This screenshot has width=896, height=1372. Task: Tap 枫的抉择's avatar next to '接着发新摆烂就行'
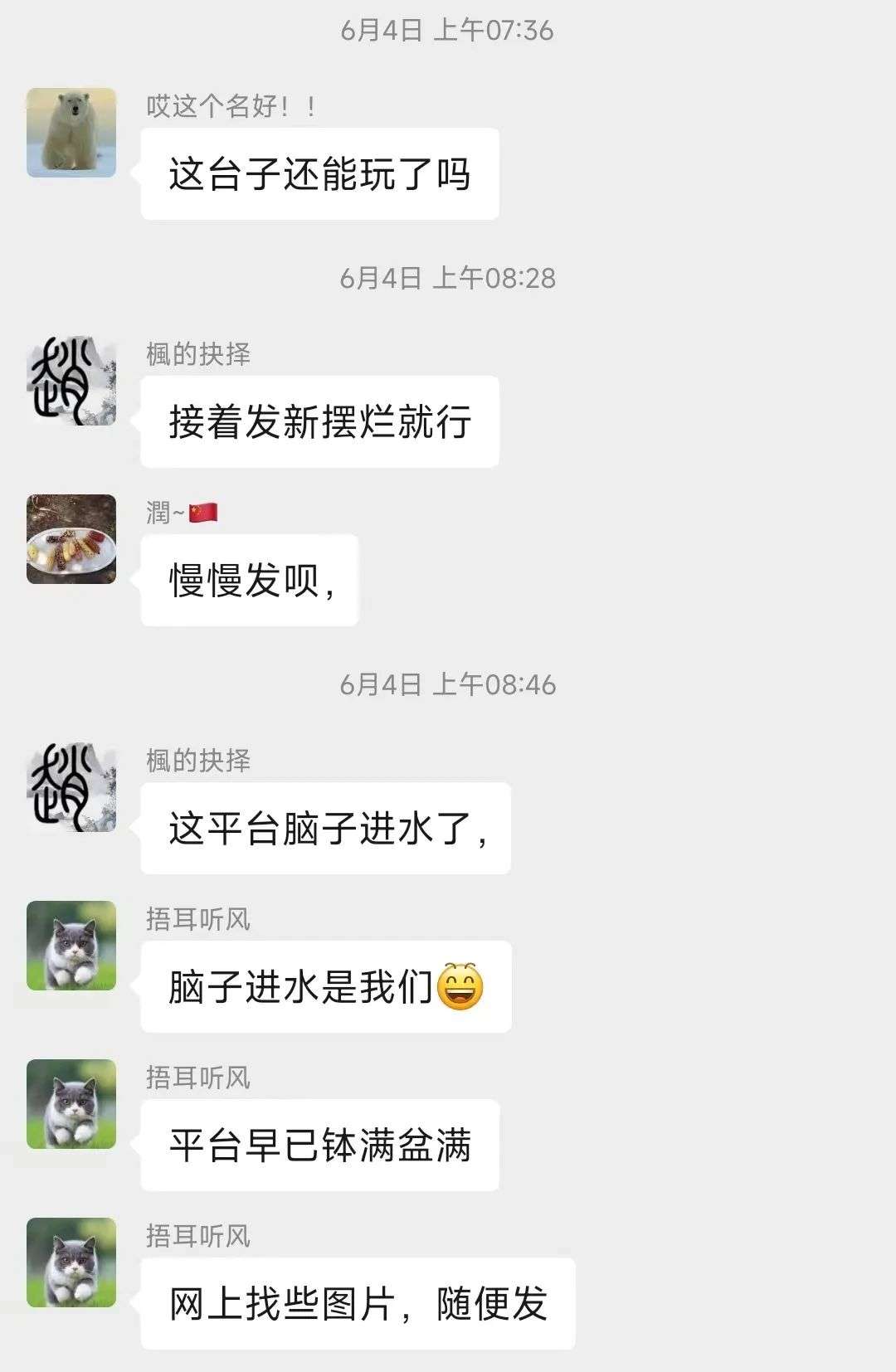(71, 381)
